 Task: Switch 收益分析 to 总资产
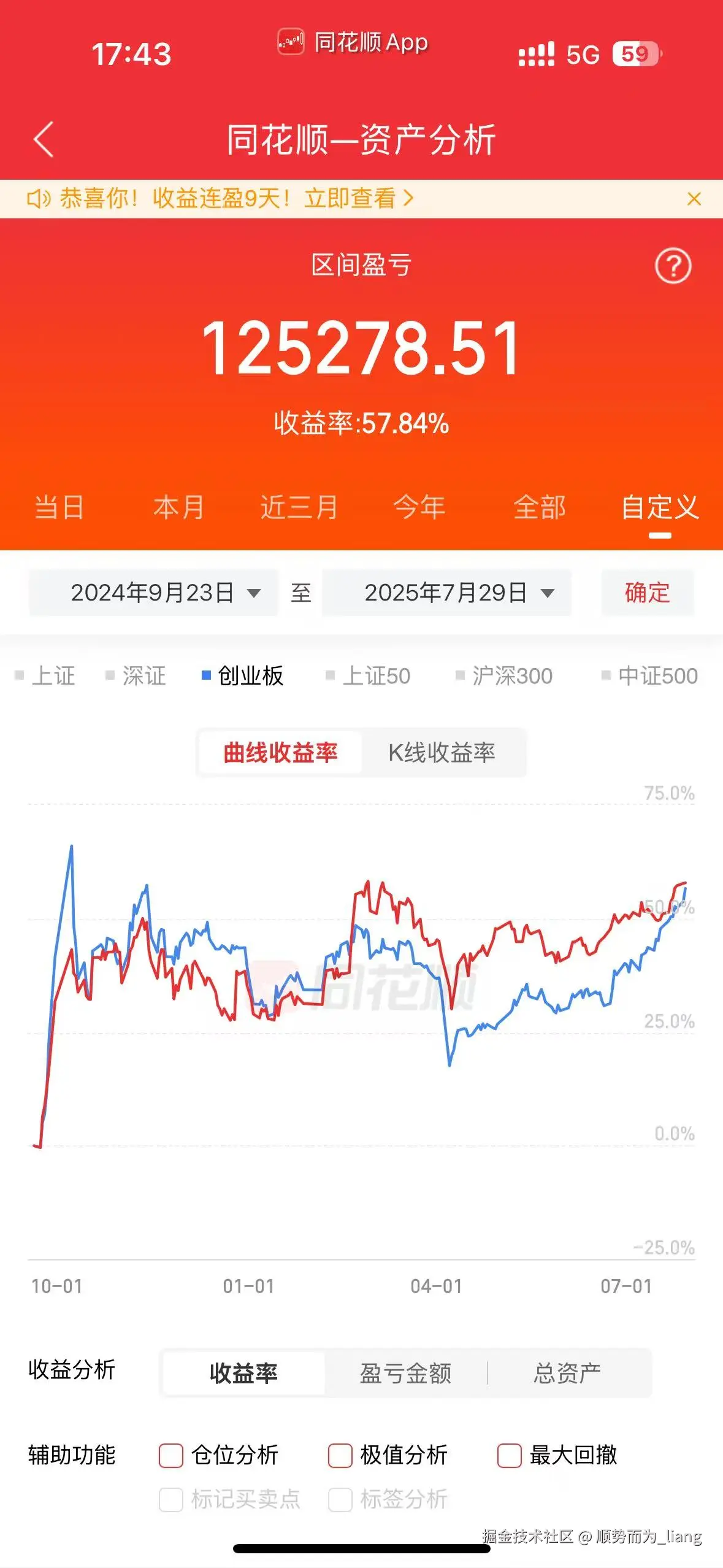point(567,1373)
